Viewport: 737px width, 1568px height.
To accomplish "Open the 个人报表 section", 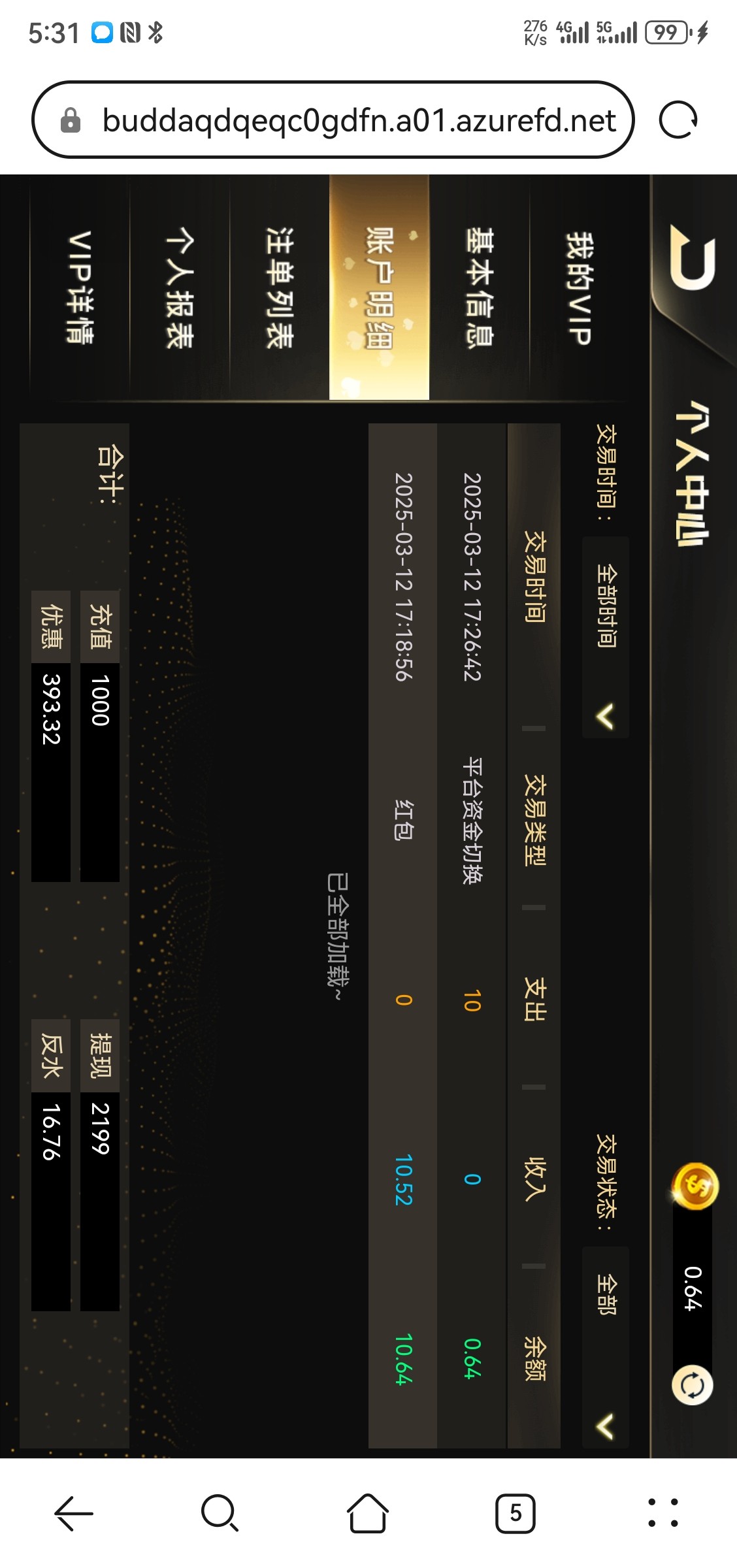I will click(180, 287).
